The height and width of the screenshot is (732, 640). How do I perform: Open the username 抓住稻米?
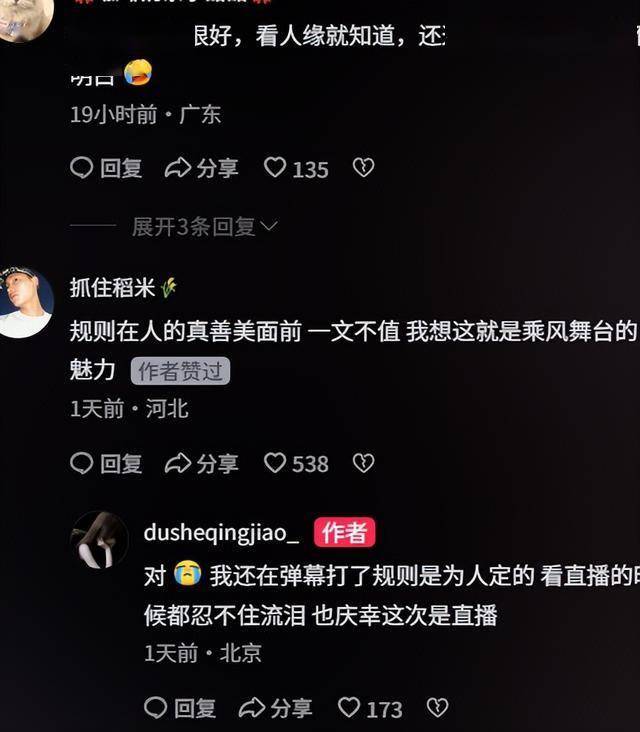point(112,288)
